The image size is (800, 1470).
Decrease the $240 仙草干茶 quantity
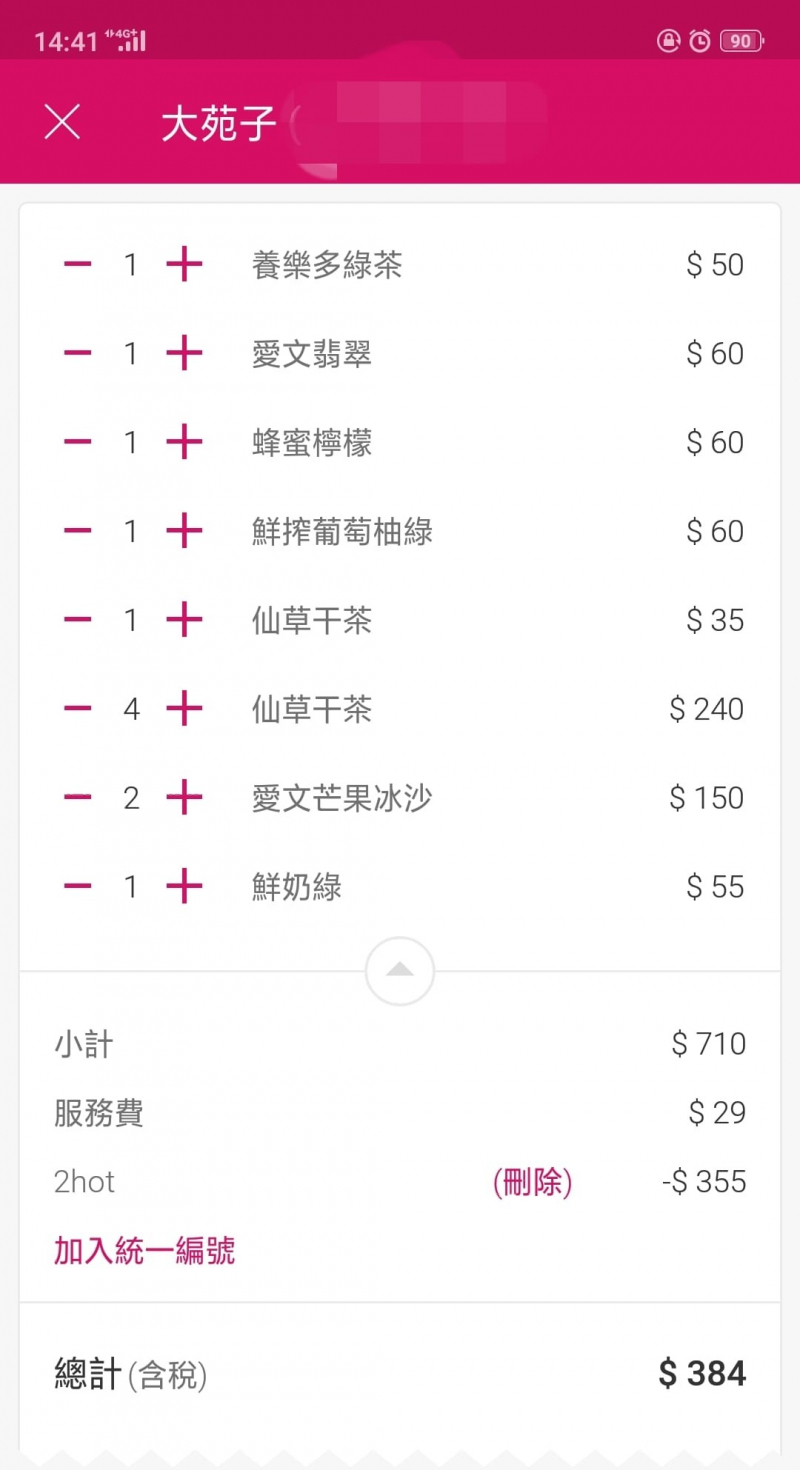(78, 709)
